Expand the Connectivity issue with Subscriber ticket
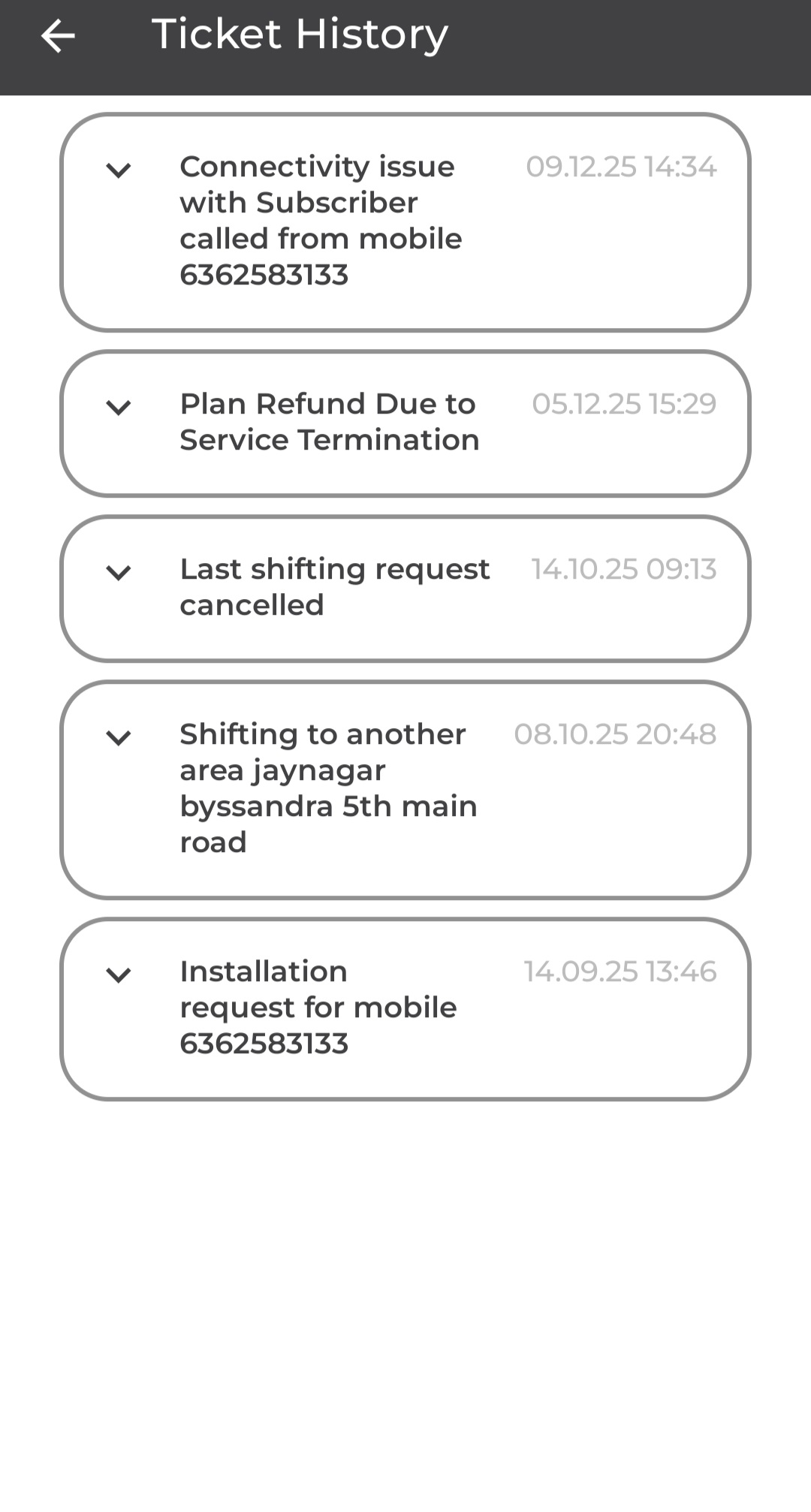The image size is (811, 1512). [x=119, y=170]
